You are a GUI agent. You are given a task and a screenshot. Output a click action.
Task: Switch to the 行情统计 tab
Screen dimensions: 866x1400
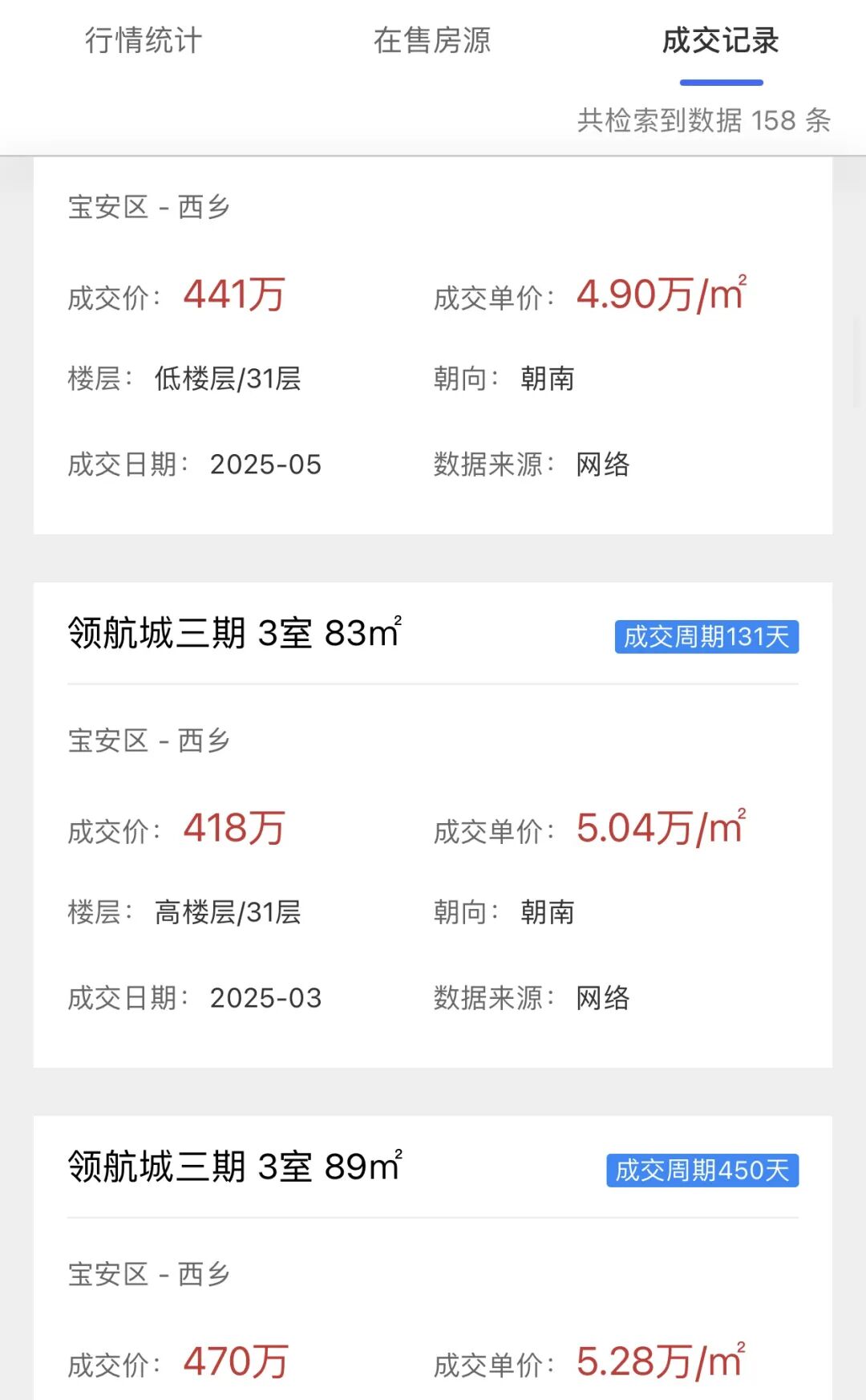tap(144, 40)
